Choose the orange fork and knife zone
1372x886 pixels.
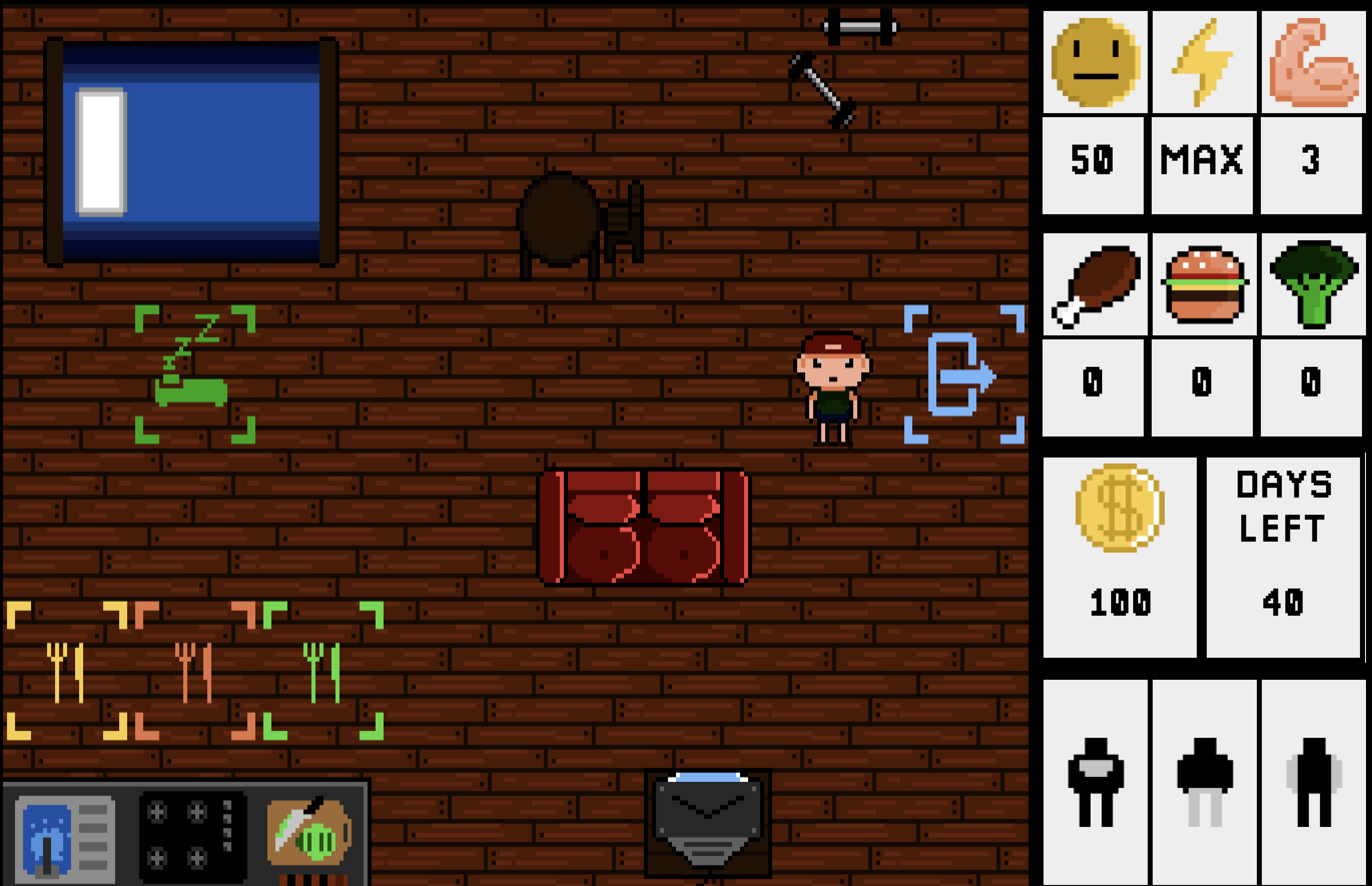194,671
